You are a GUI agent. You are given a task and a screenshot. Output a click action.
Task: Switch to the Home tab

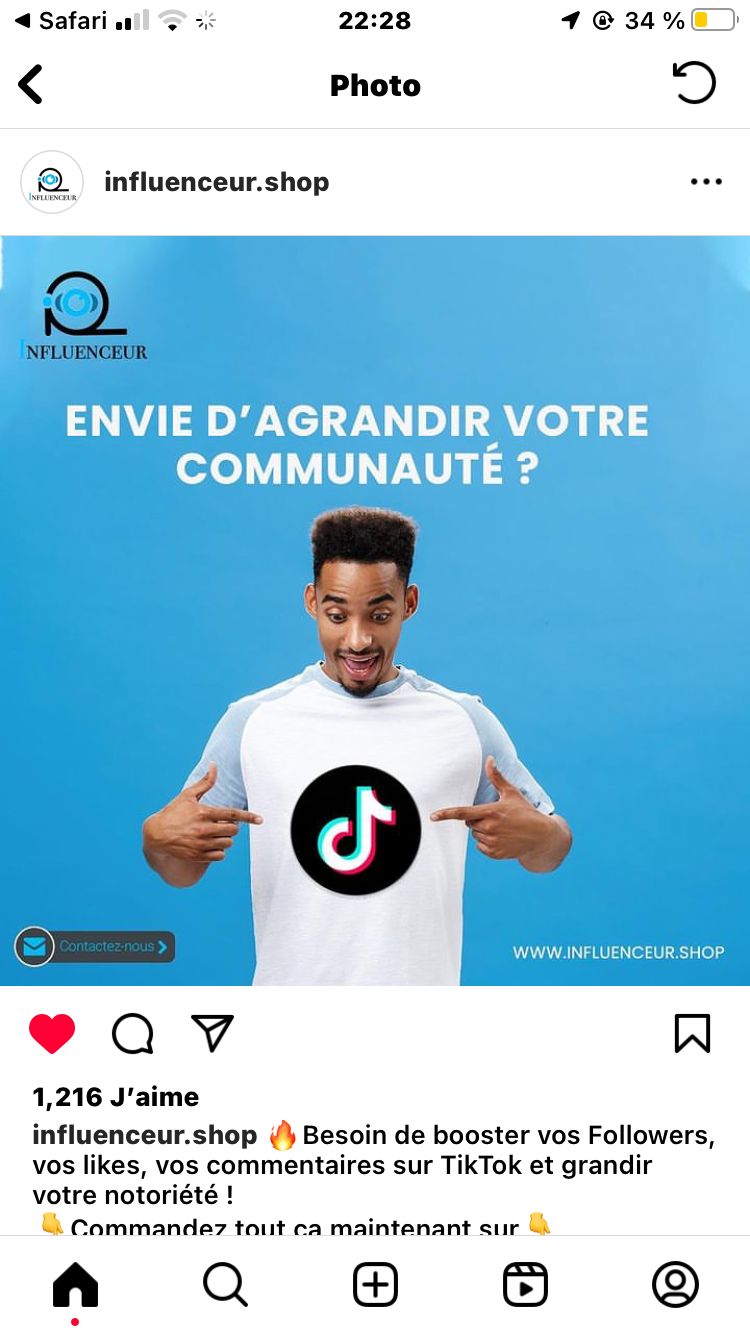point(76,1285)
